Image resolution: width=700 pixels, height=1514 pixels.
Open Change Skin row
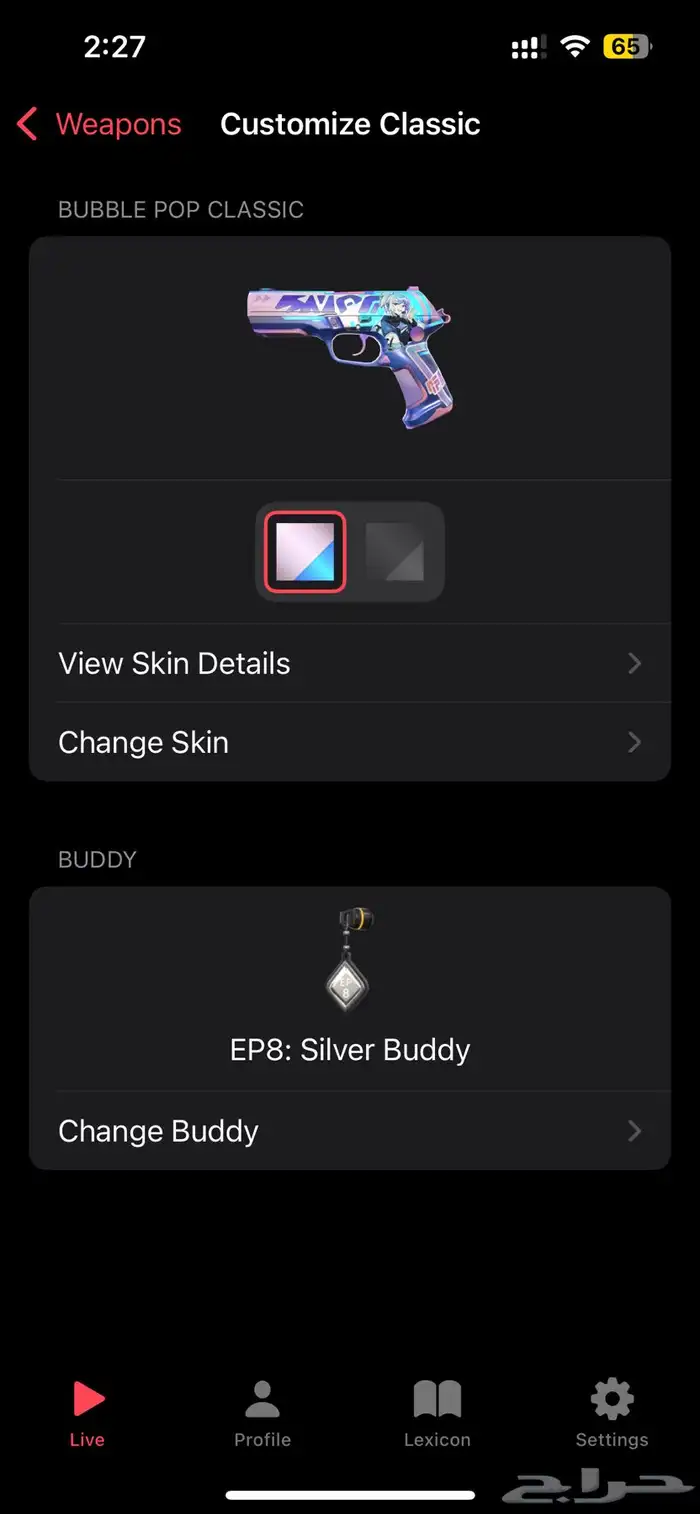coord(349,742)
